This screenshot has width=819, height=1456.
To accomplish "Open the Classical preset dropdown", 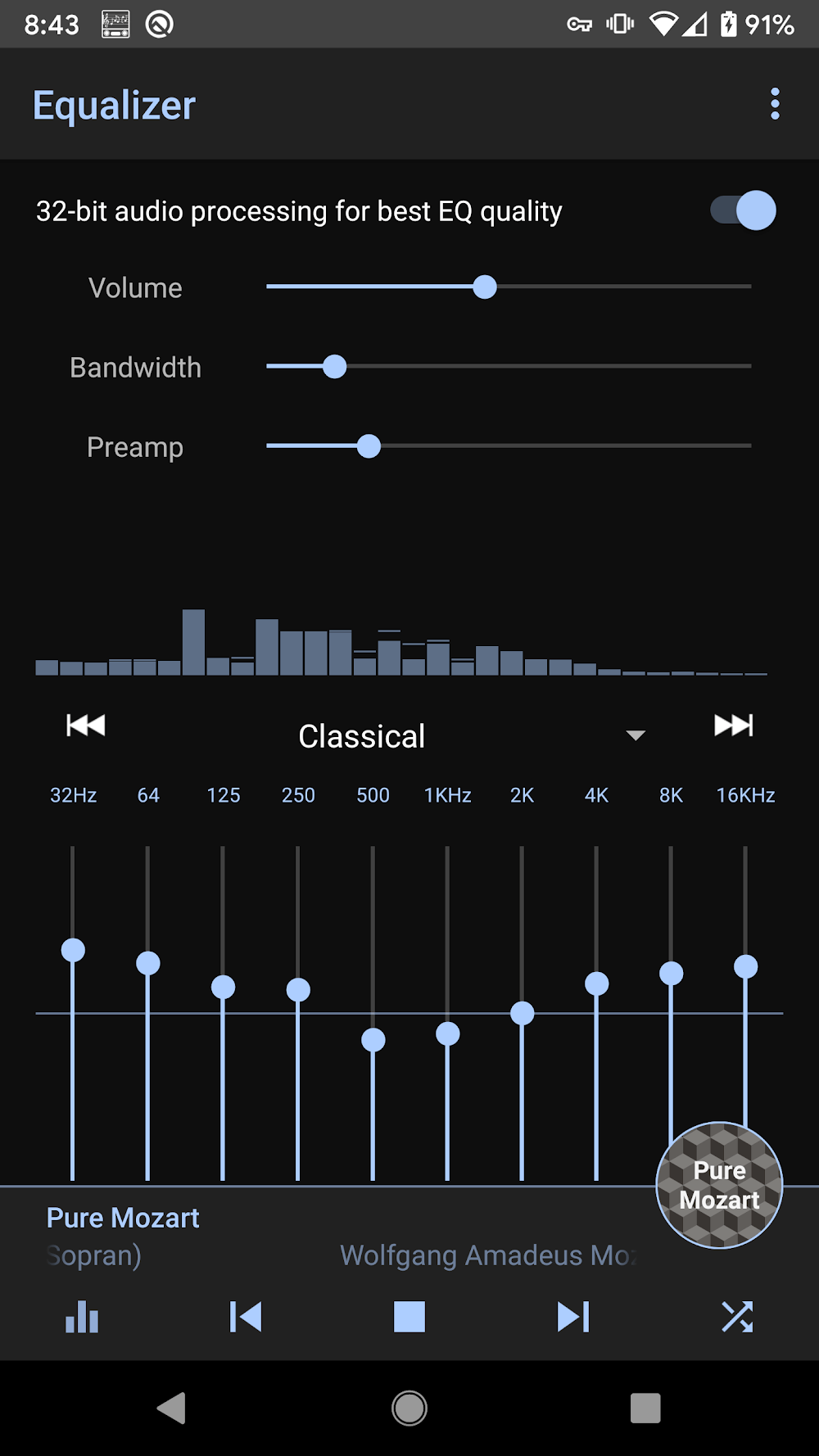I will tap(362, 735).
